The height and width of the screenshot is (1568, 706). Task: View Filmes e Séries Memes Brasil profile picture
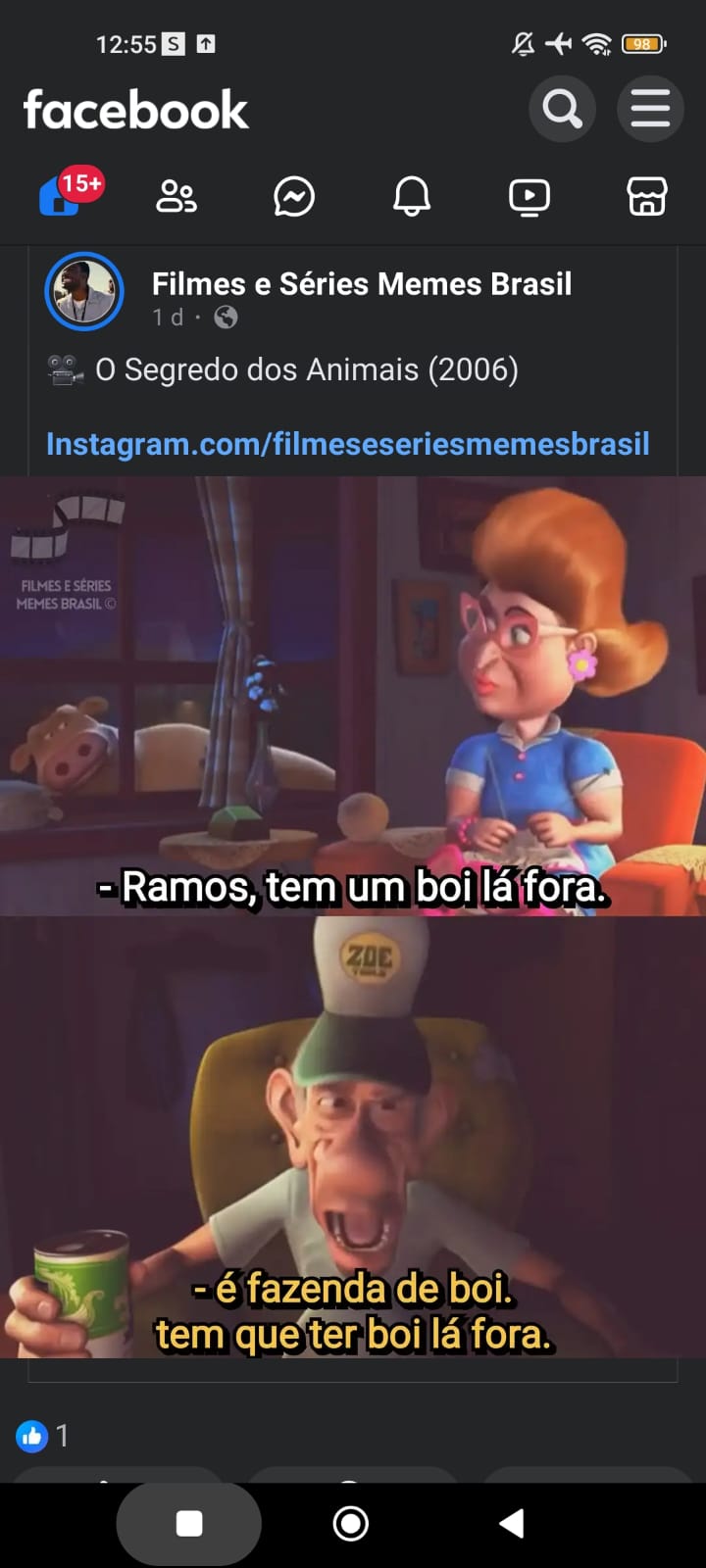[x=84, y=291]
